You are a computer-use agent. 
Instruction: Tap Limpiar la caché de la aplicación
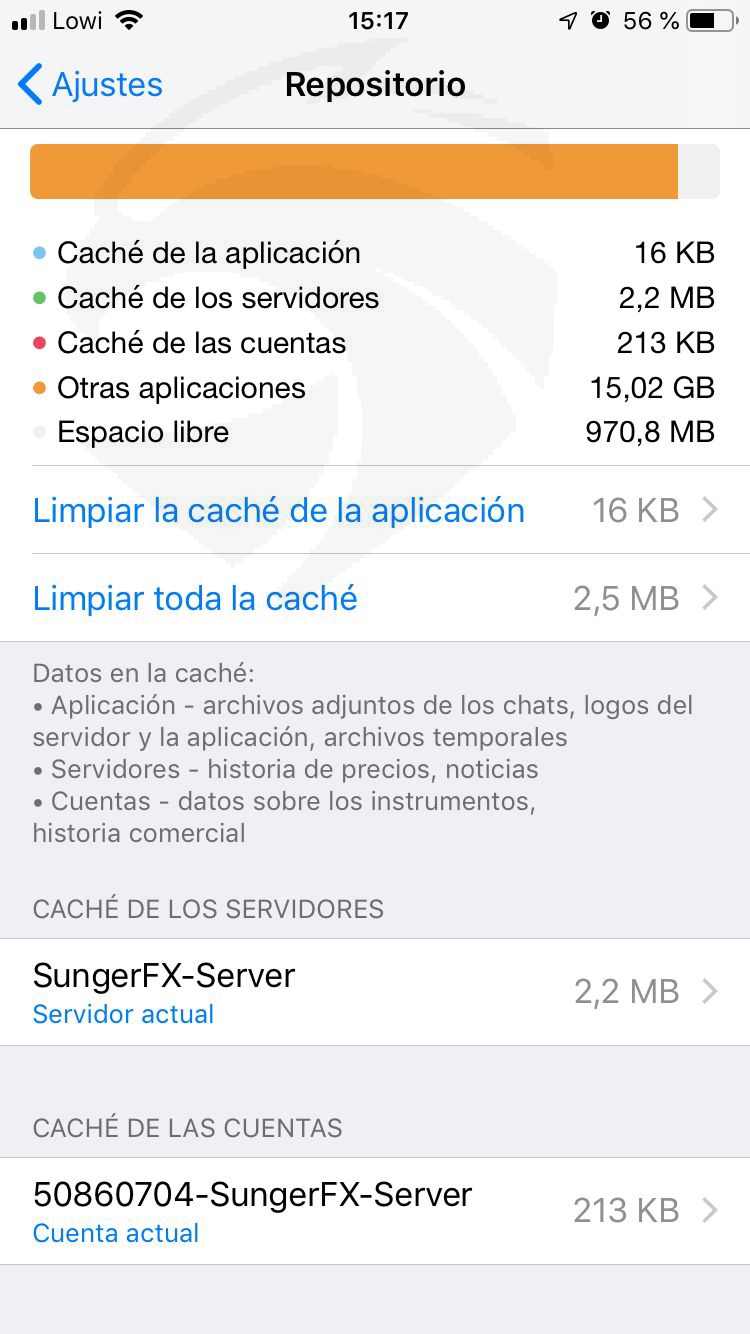375,510
